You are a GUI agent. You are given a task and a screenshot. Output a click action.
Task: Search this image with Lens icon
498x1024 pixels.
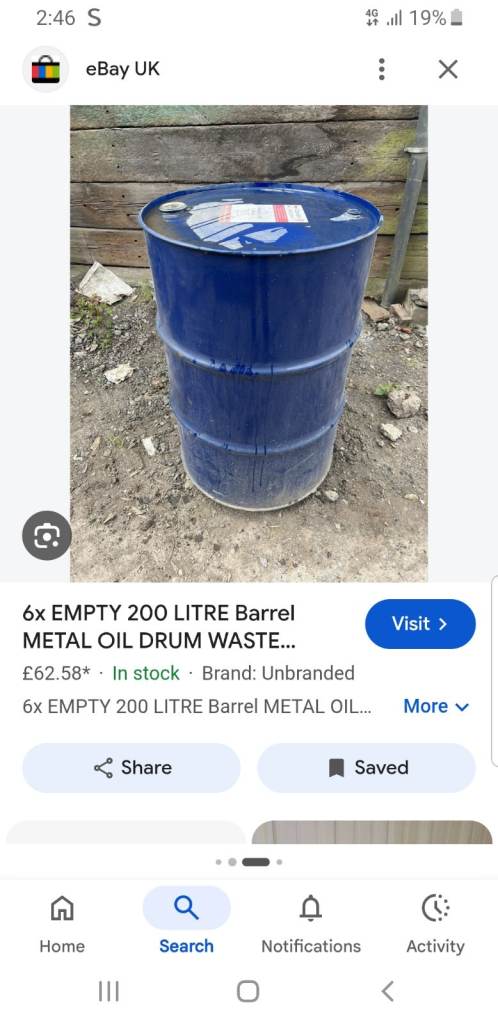46,536
